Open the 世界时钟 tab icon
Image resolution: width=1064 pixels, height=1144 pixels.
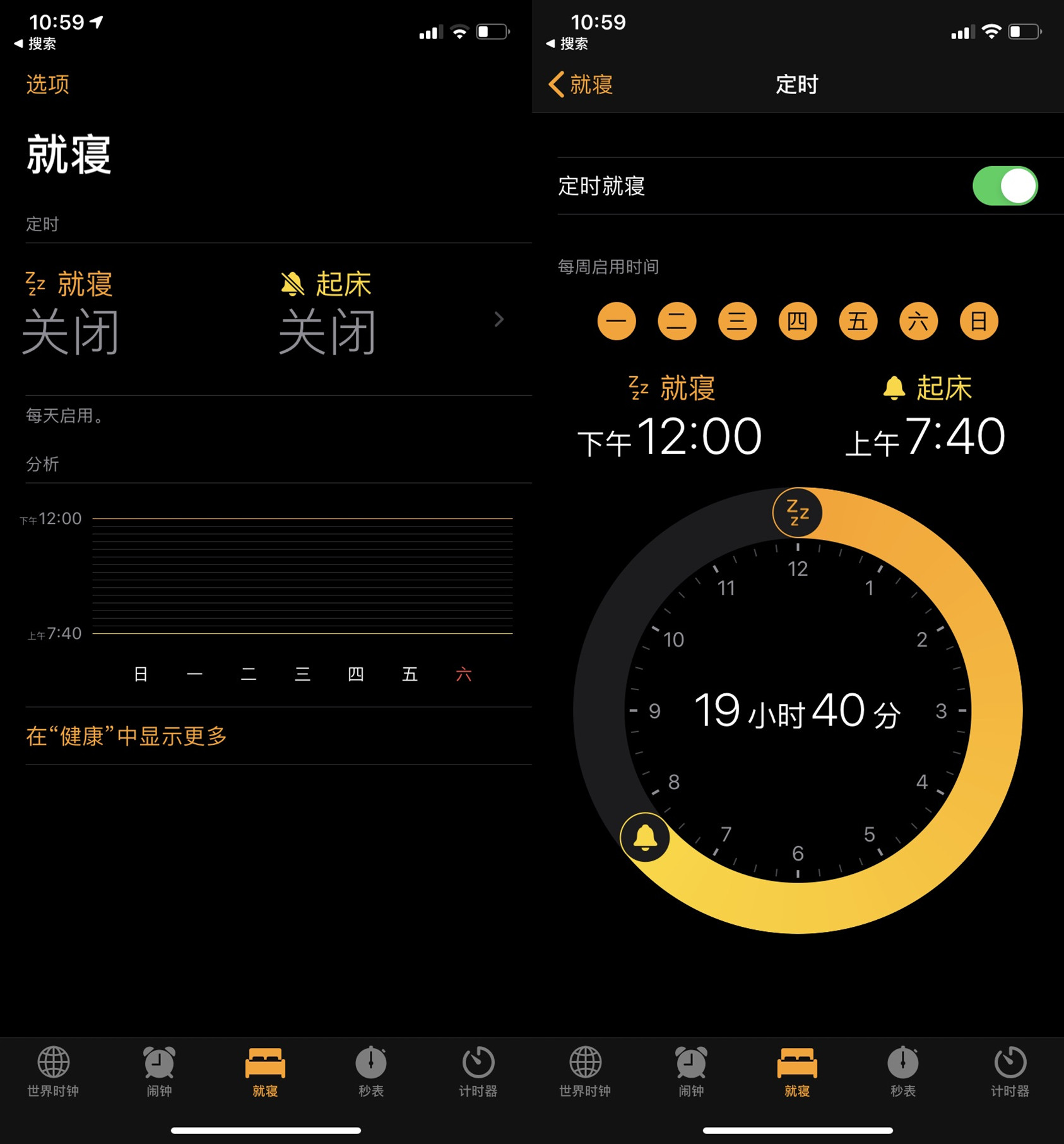point(53,1068)
